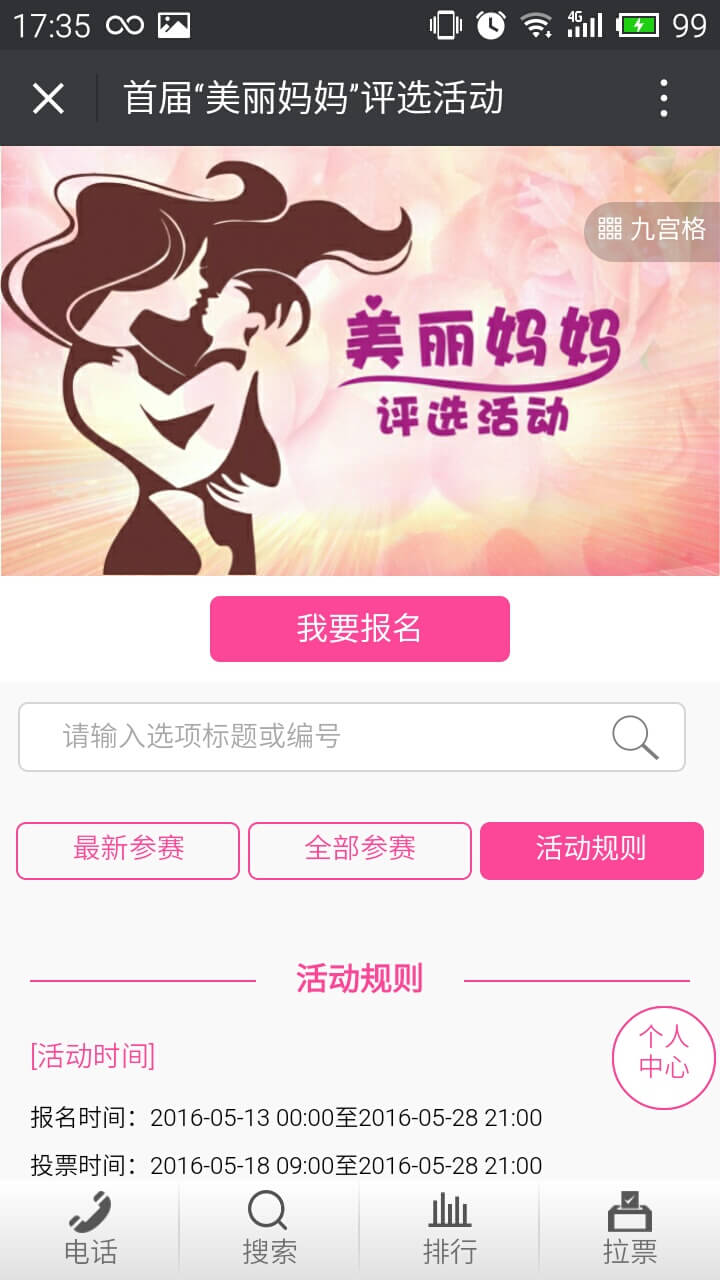Close the page with the X button
This screenshot has height=1280, width=720.
click(48, 99)
